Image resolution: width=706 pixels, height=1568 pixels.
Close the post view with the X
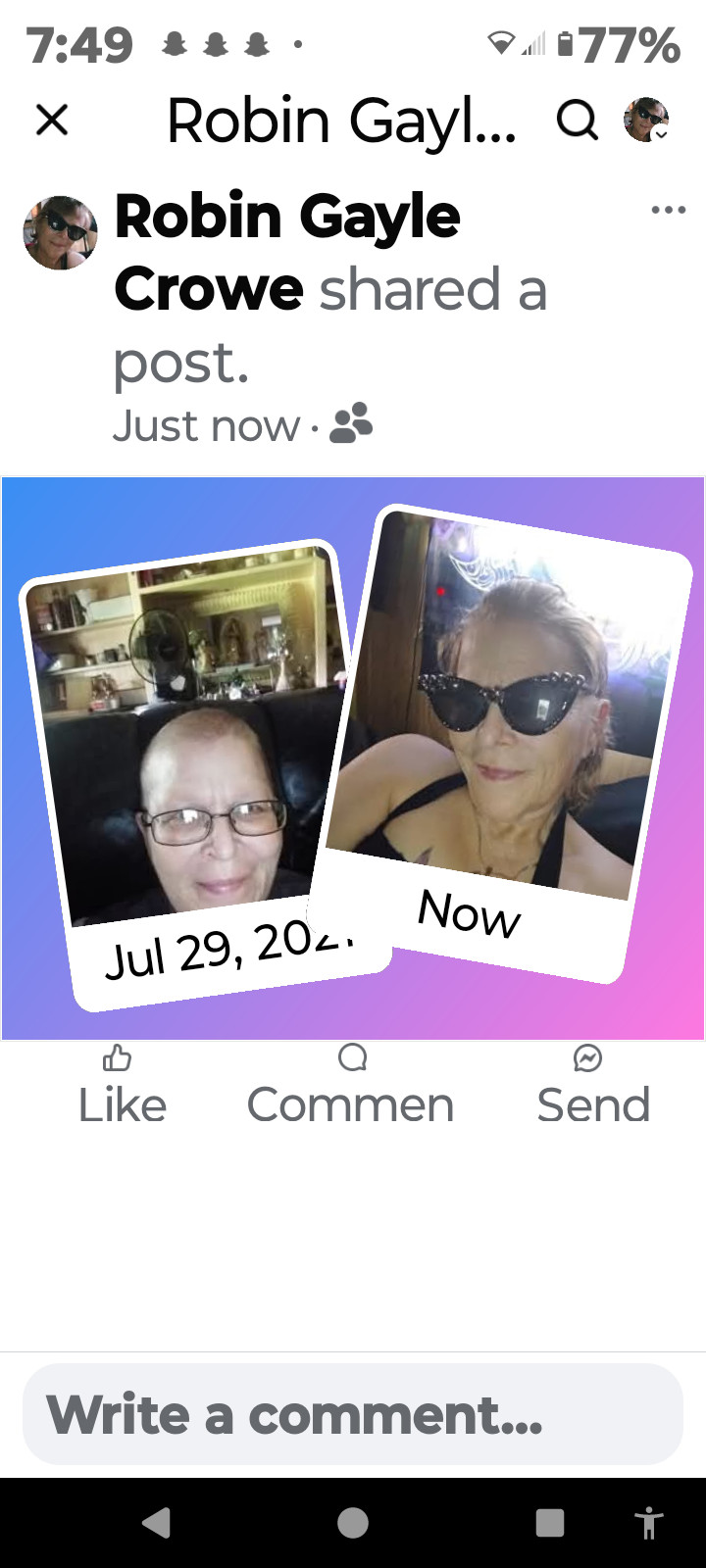[52, 121]
